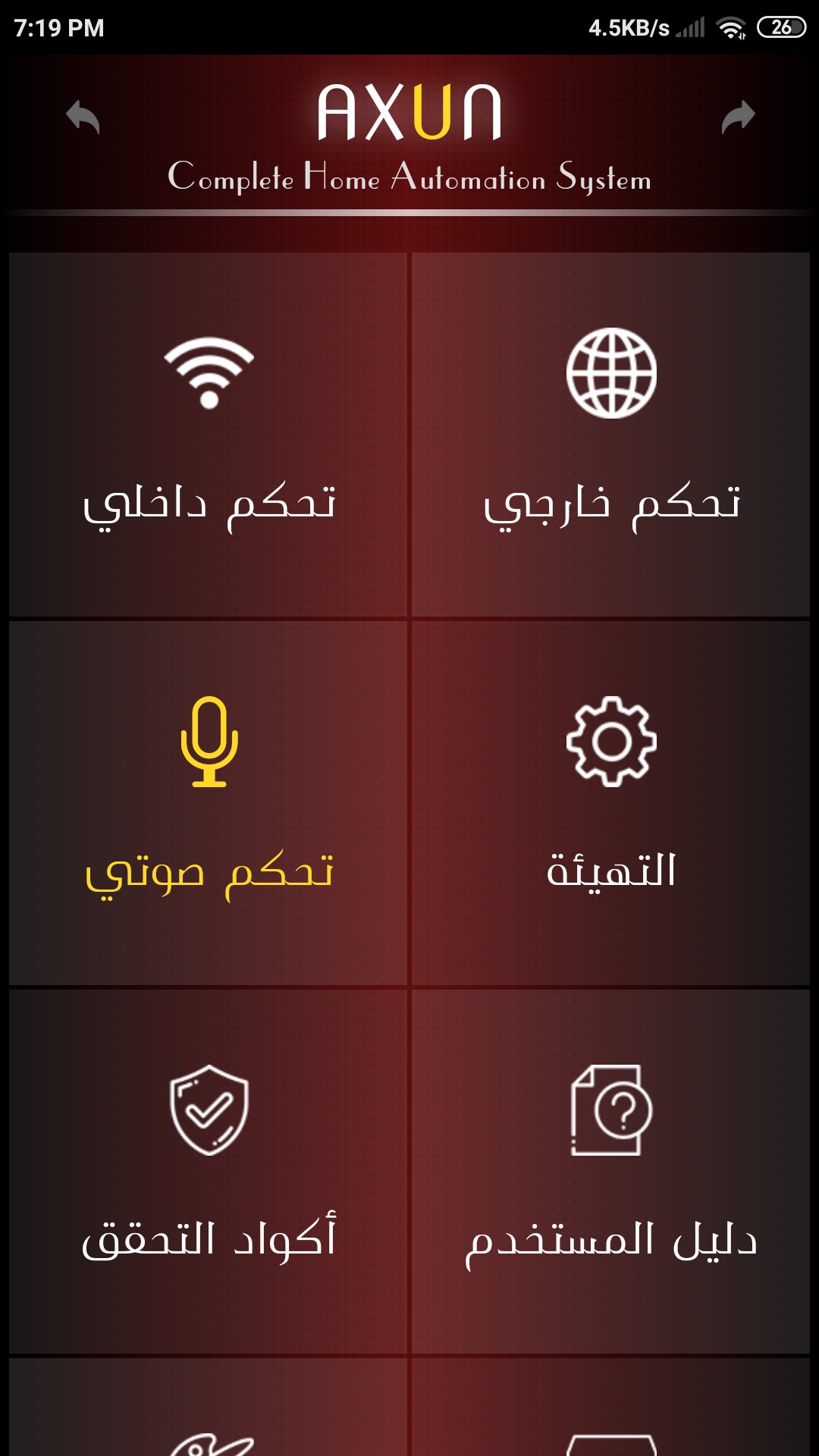This screenshot has height=1456, width=819.
Task: Open the التهيئة (setup) tile
Action: [x=611, y=803]
